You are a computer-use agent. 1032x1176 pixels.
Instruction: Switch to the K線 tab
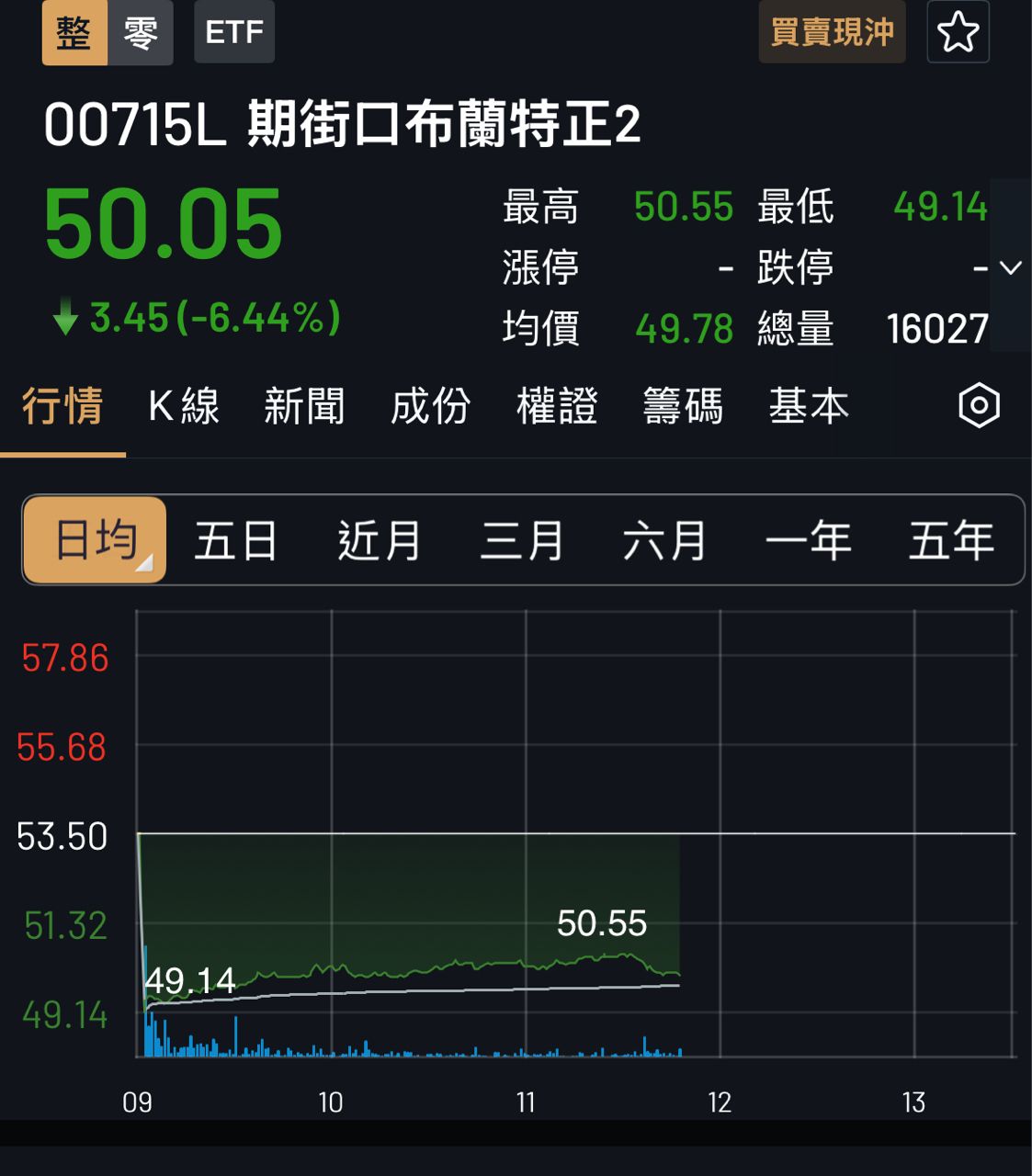pos(184,406)
